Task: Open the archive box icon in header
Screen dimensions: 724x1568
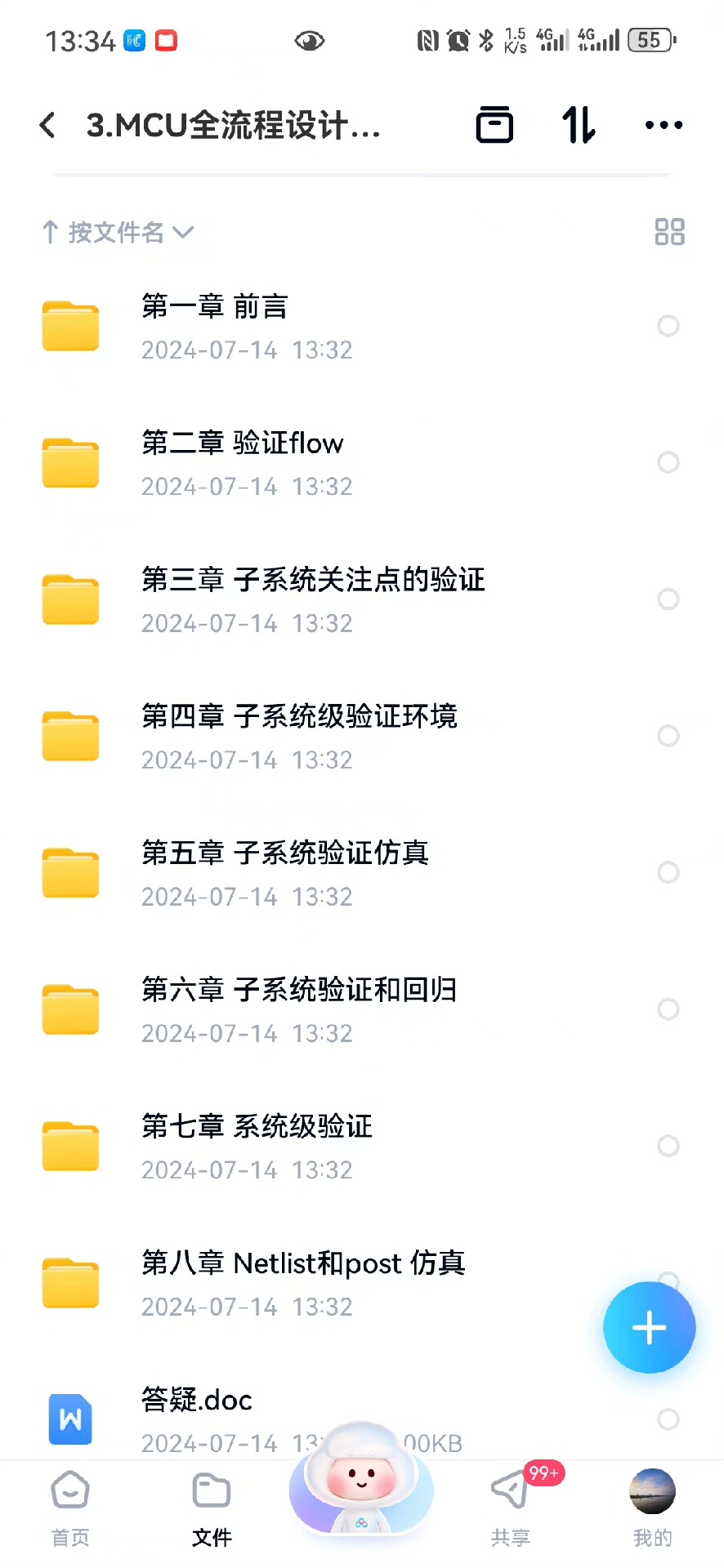Action: click(494, 125)
